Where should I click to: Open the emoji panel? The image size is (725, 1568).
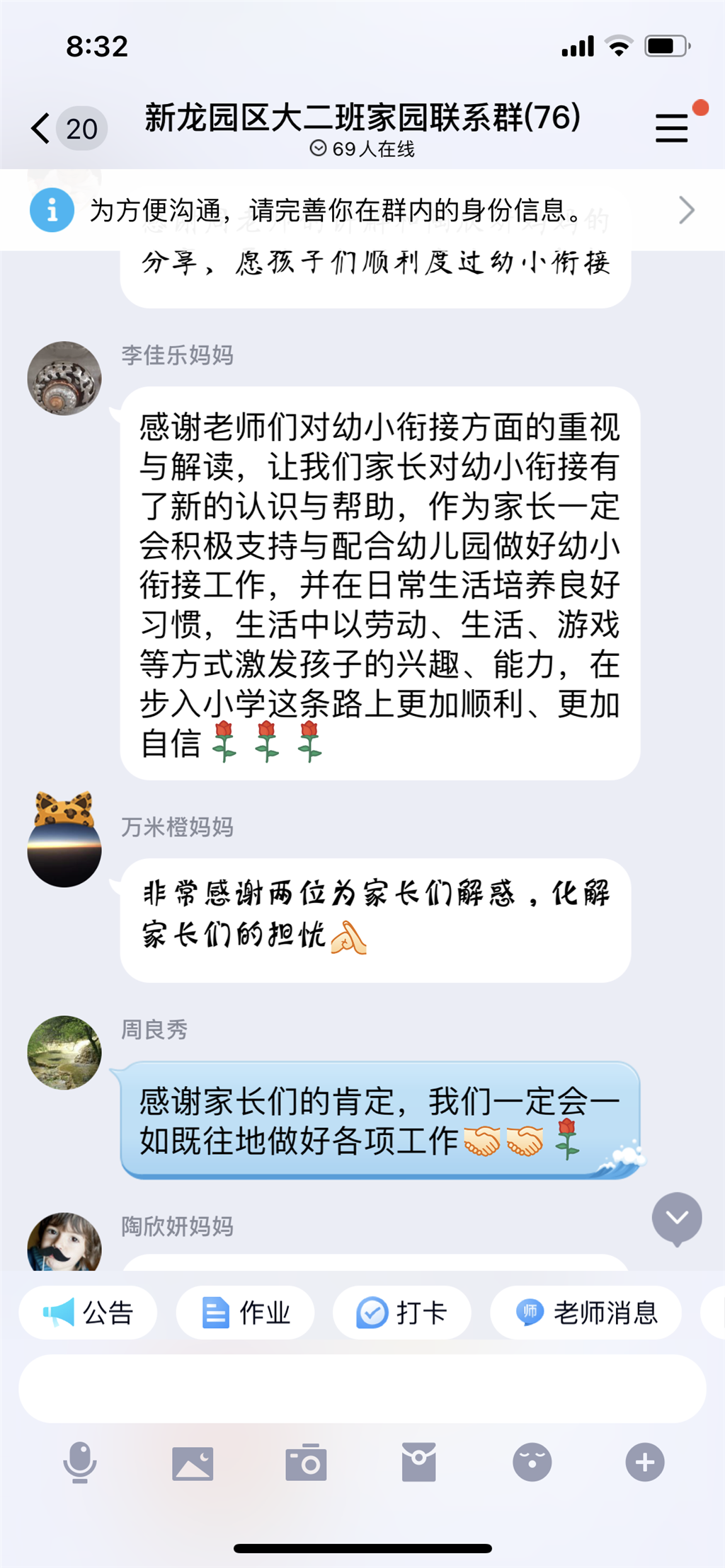[x=532, y=1463]
